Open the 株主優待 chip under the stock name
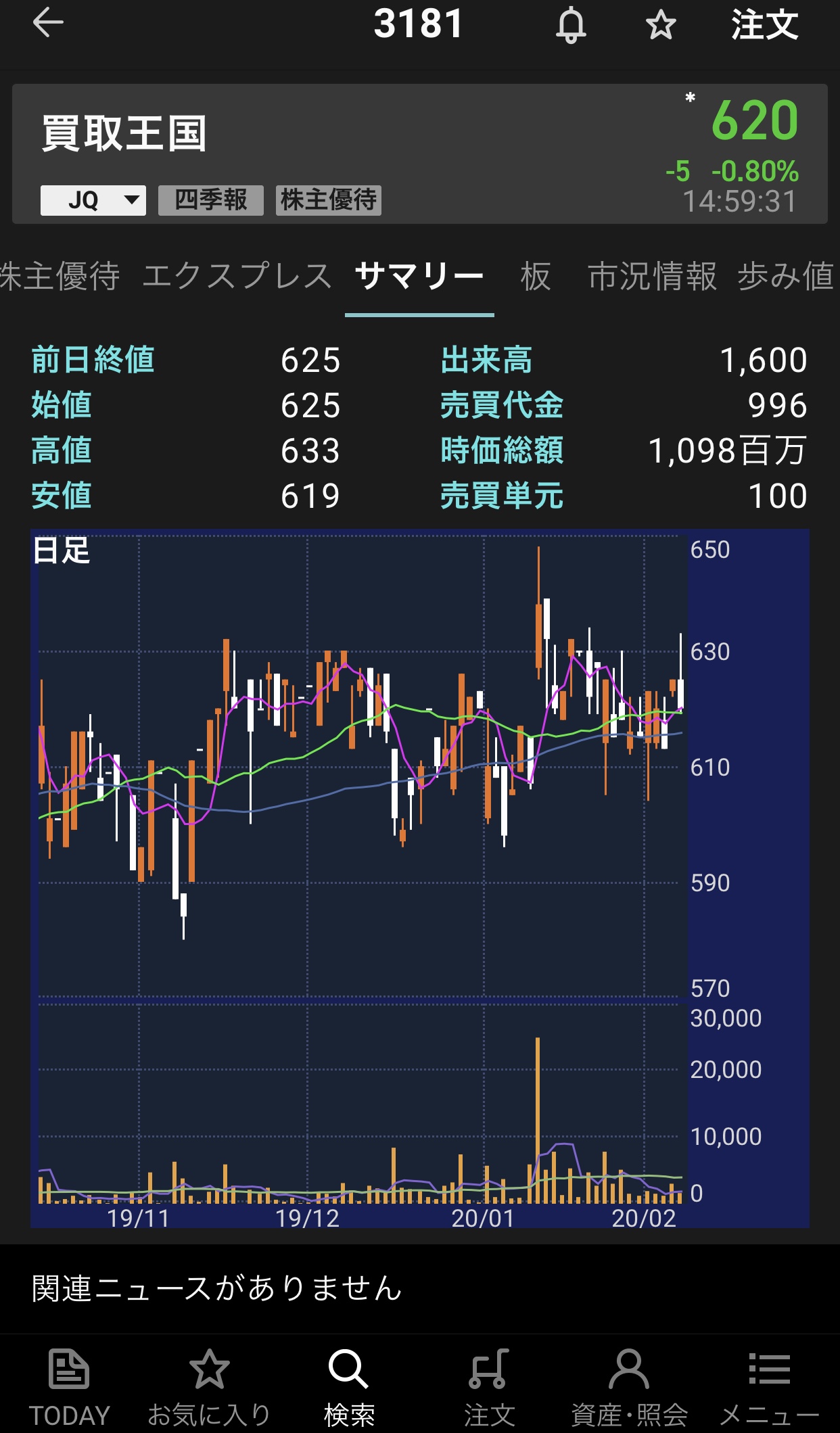The height and width of the screenshot is (1433, 840). [x=328, y=200]
